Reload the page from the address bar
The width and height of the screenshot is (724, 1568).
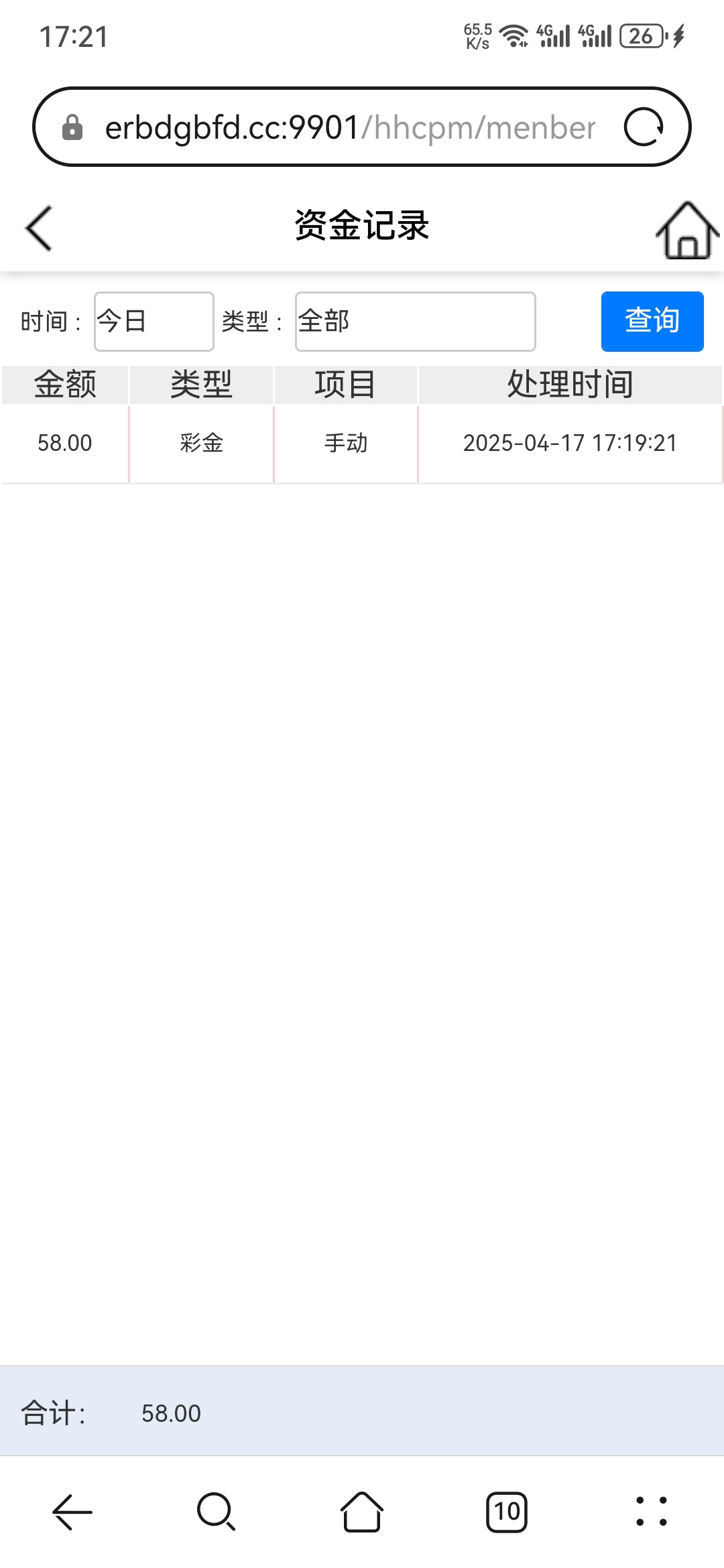pyautogui.click(x=644, y=127)
